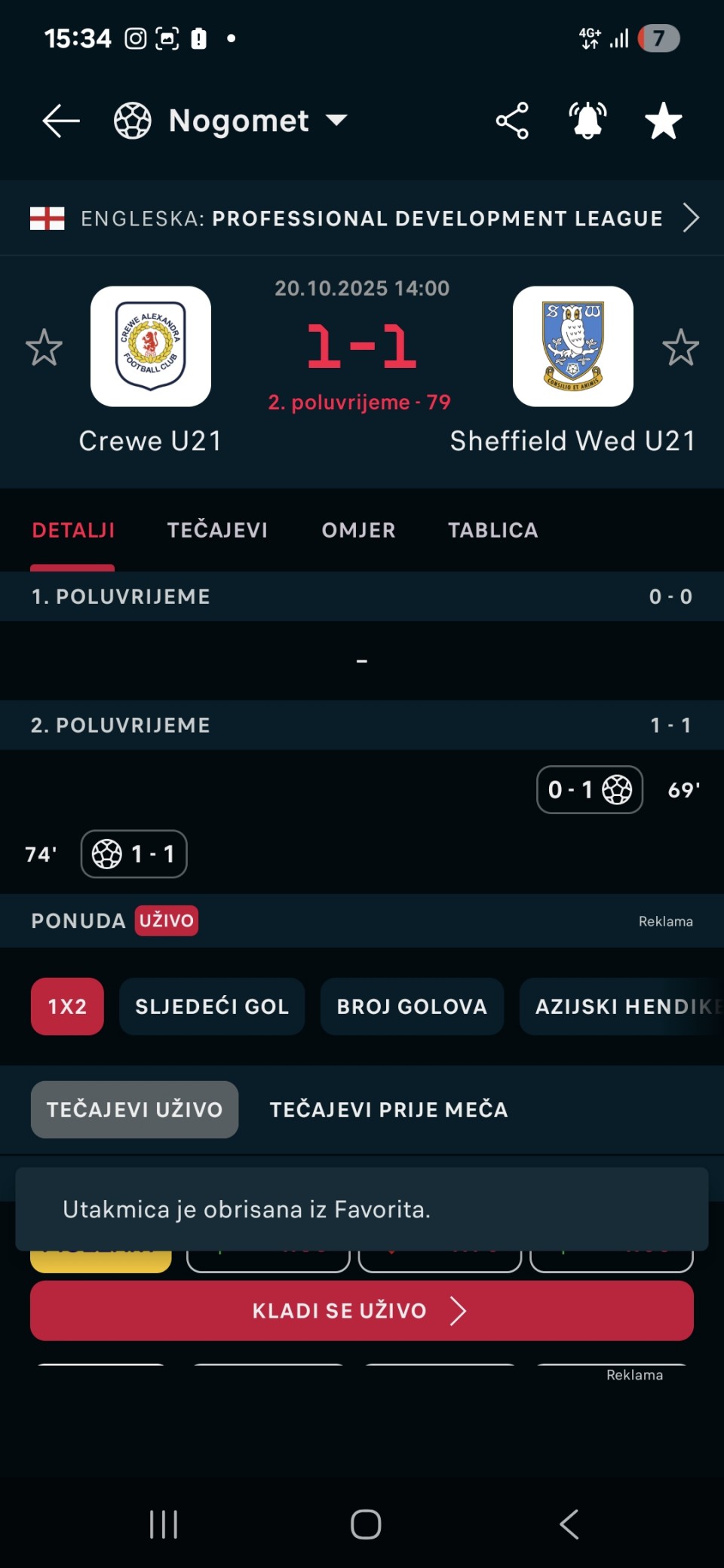Select the Azijski hendikep chip
Image resolution: width=724 pixels, height=1568 pixels.
[622, 1006]
